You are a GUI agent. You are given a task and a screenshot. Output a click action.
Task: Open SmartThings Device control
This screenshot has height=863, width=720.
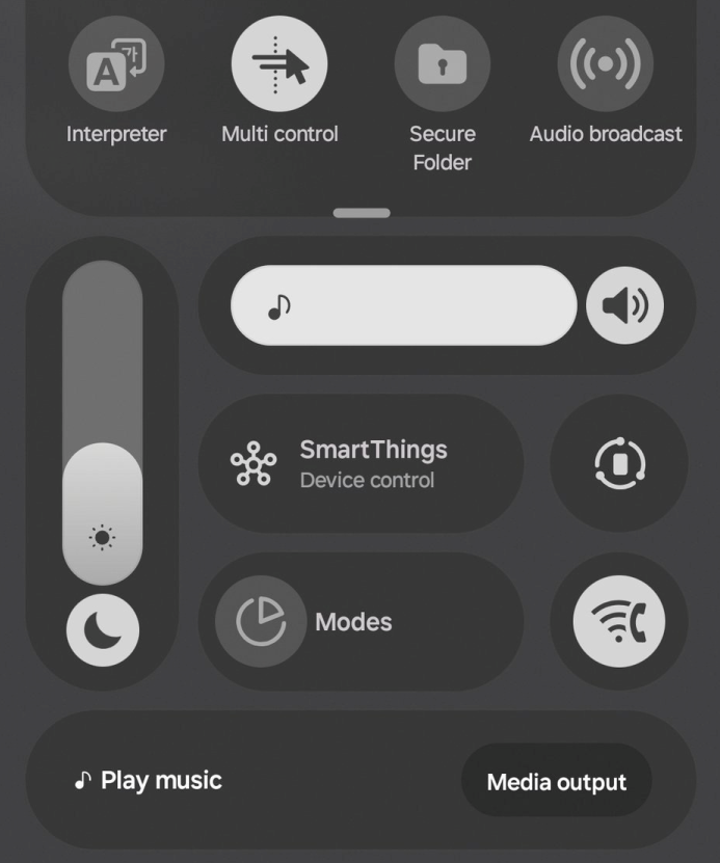pos(360,464)
